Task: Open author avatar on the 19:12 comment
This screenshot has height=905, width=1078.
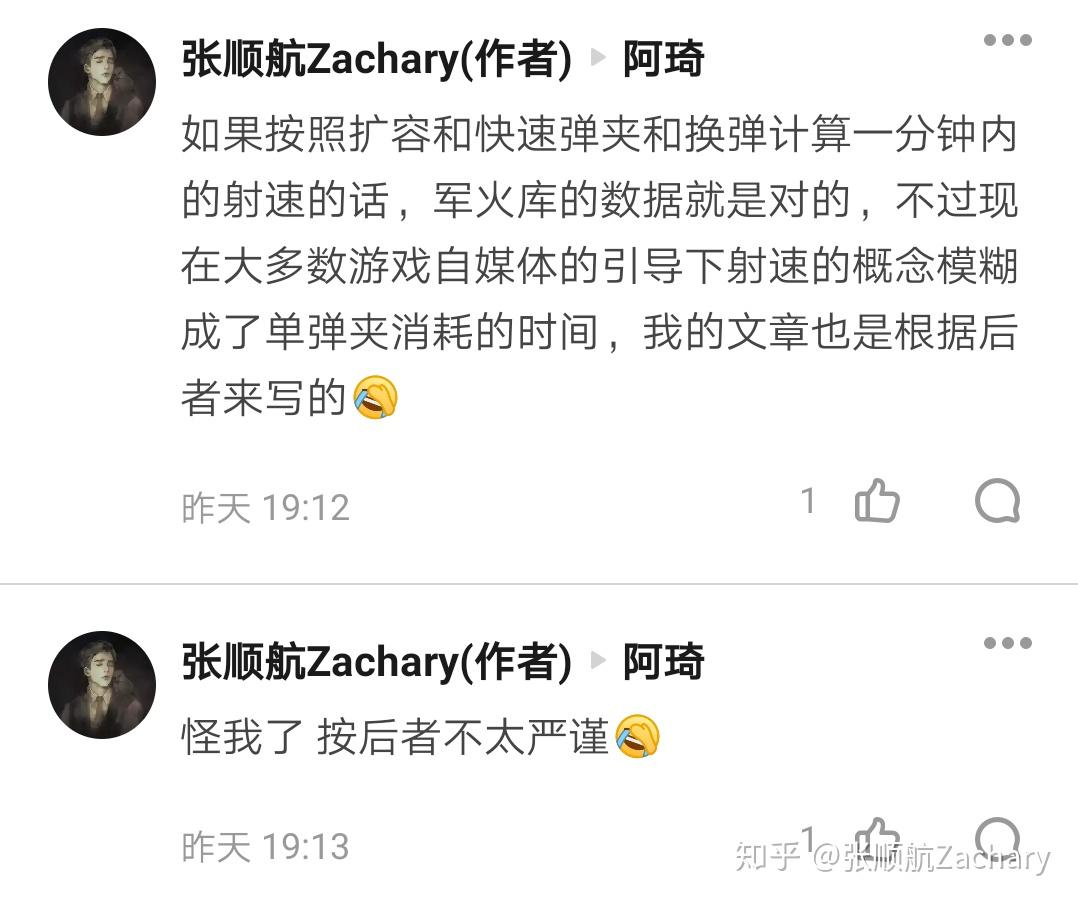Action: [x=102, y=82]
